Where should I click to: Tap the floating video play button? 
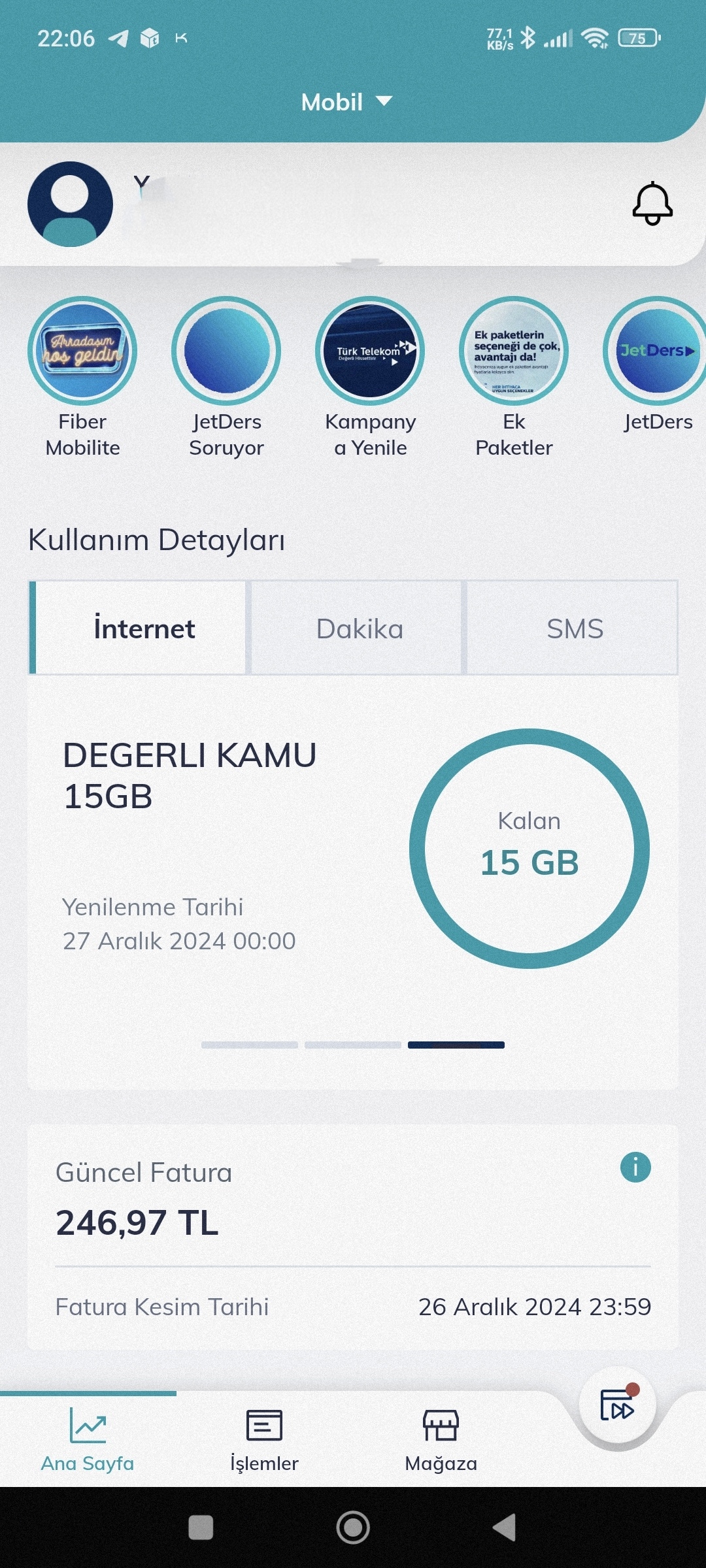[x=617, y=1405]
